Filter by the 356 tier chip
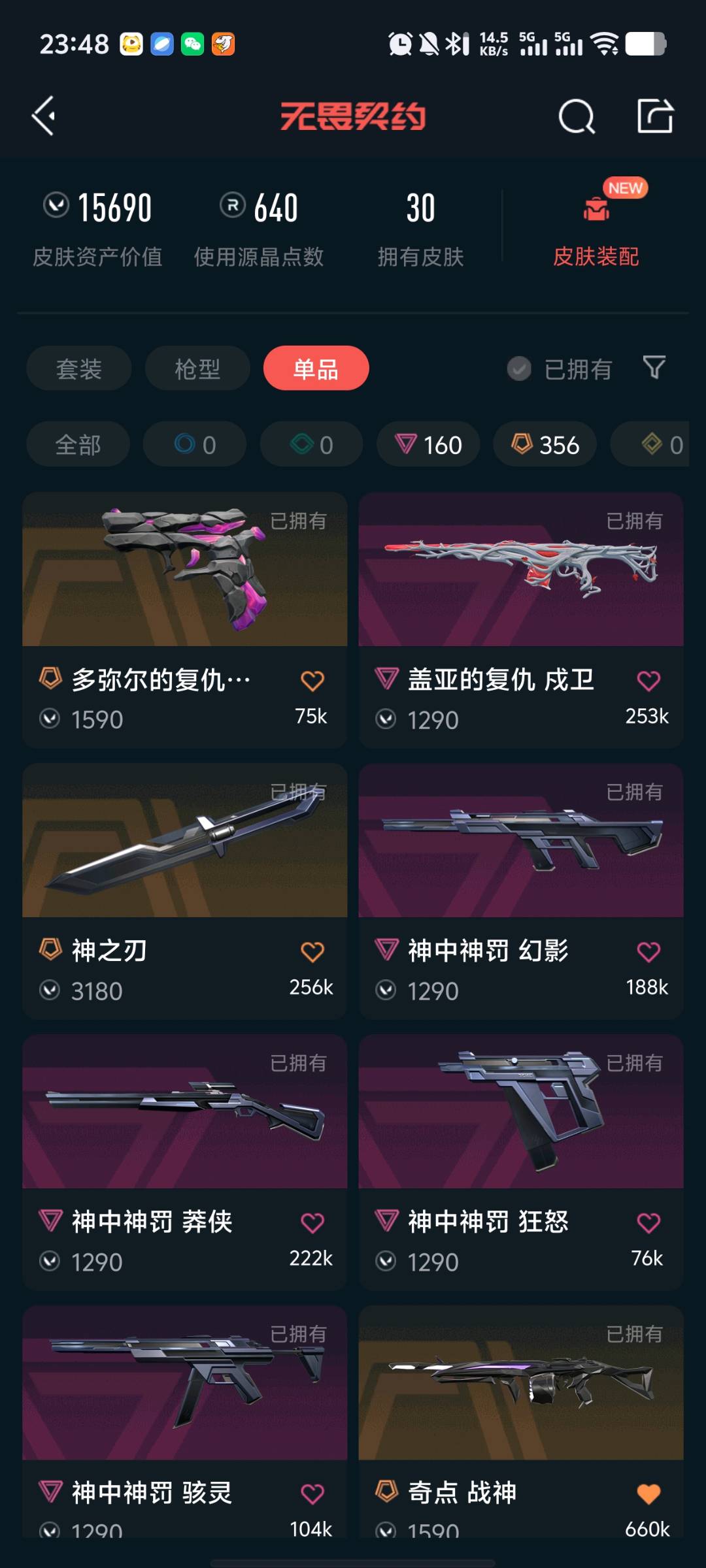The width and height of the screenshot is (706, 1568). (545, 444)
